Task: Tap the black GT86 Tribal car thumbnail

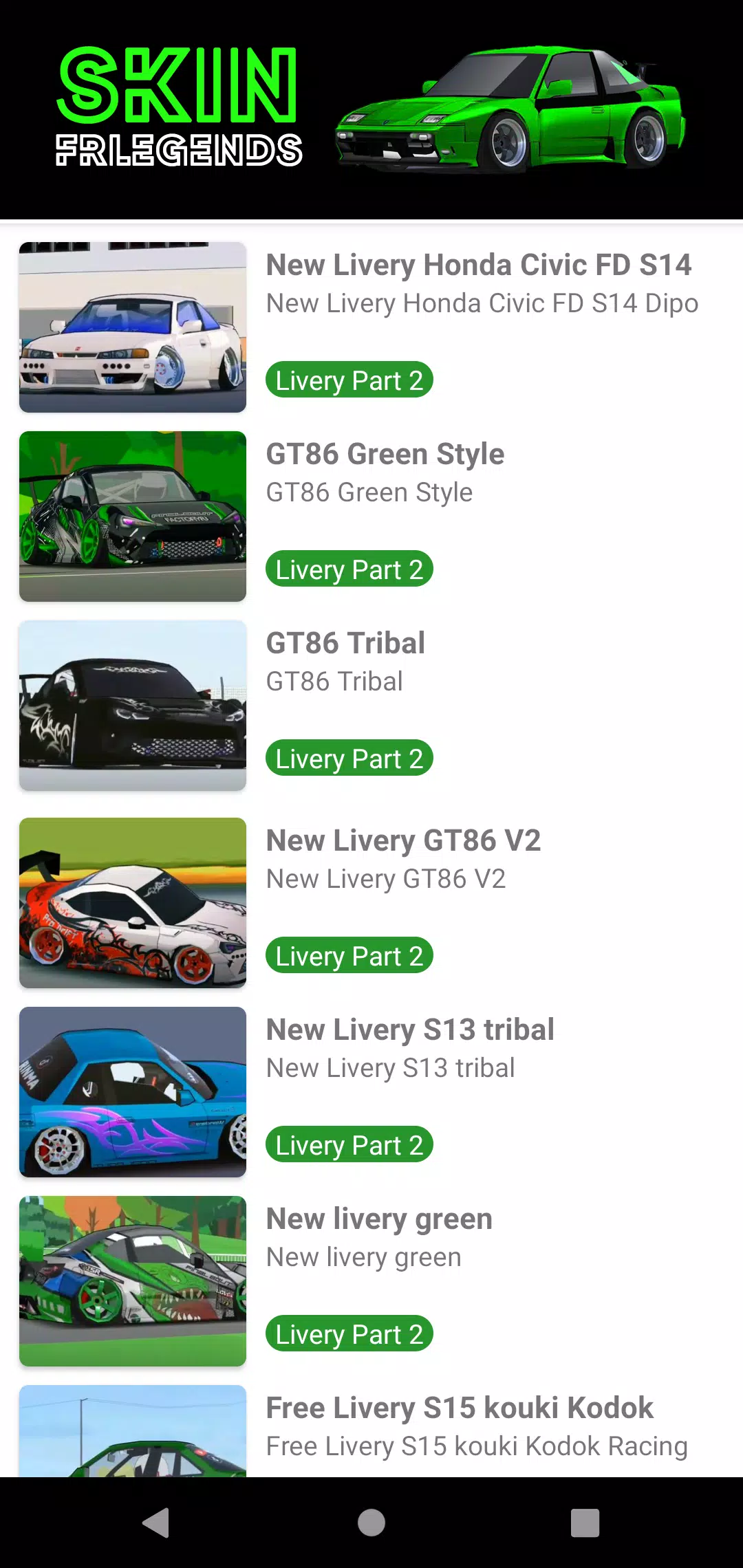Action: [133, 705]
